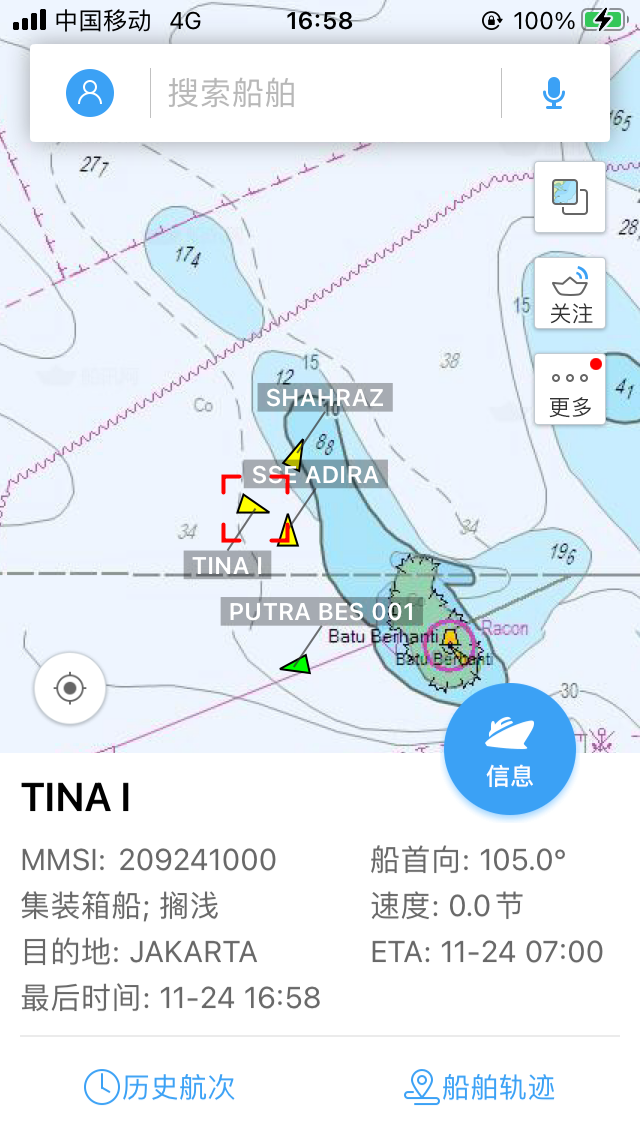Open the 关注 followed ships button

[x=570, y=292]
